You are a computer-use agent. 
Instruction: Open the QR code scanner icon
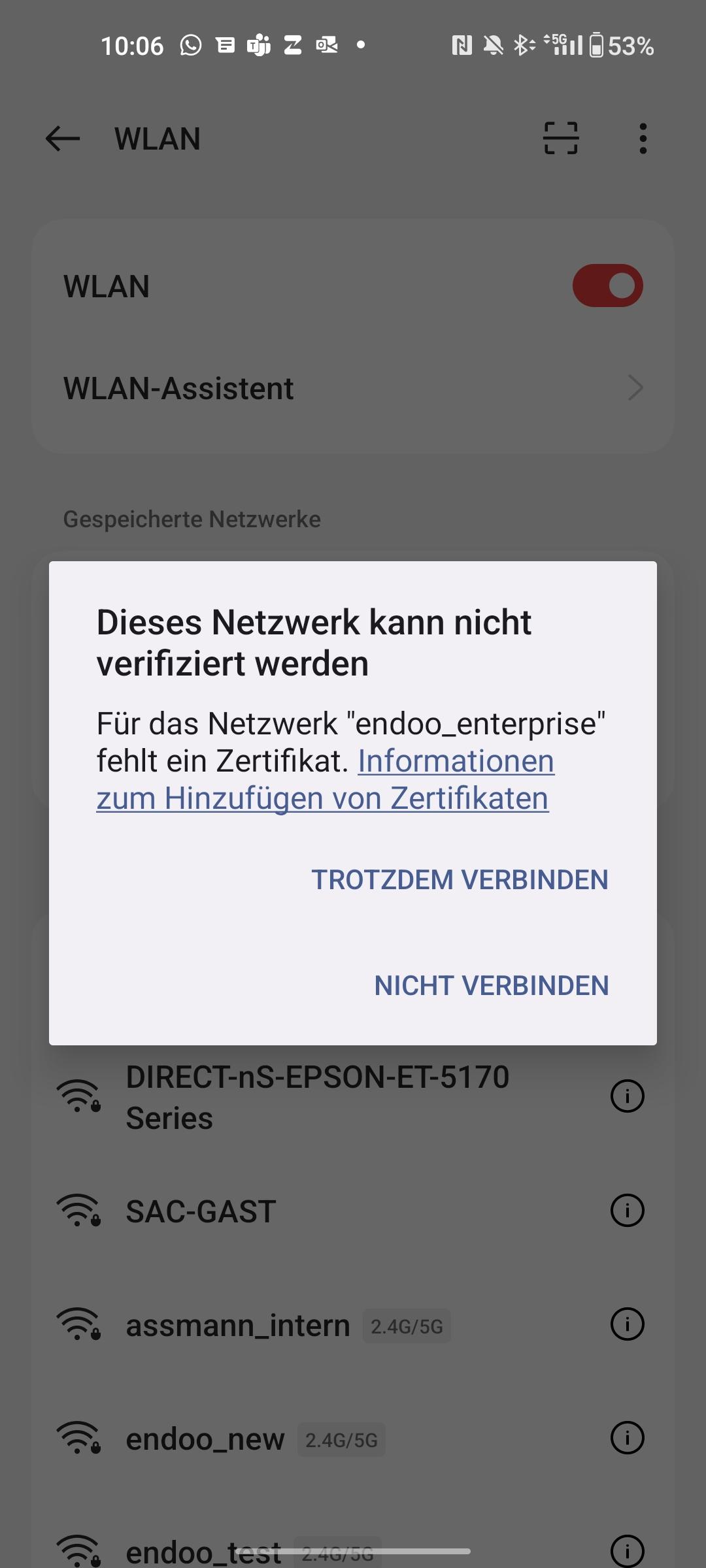click(561, 139)
